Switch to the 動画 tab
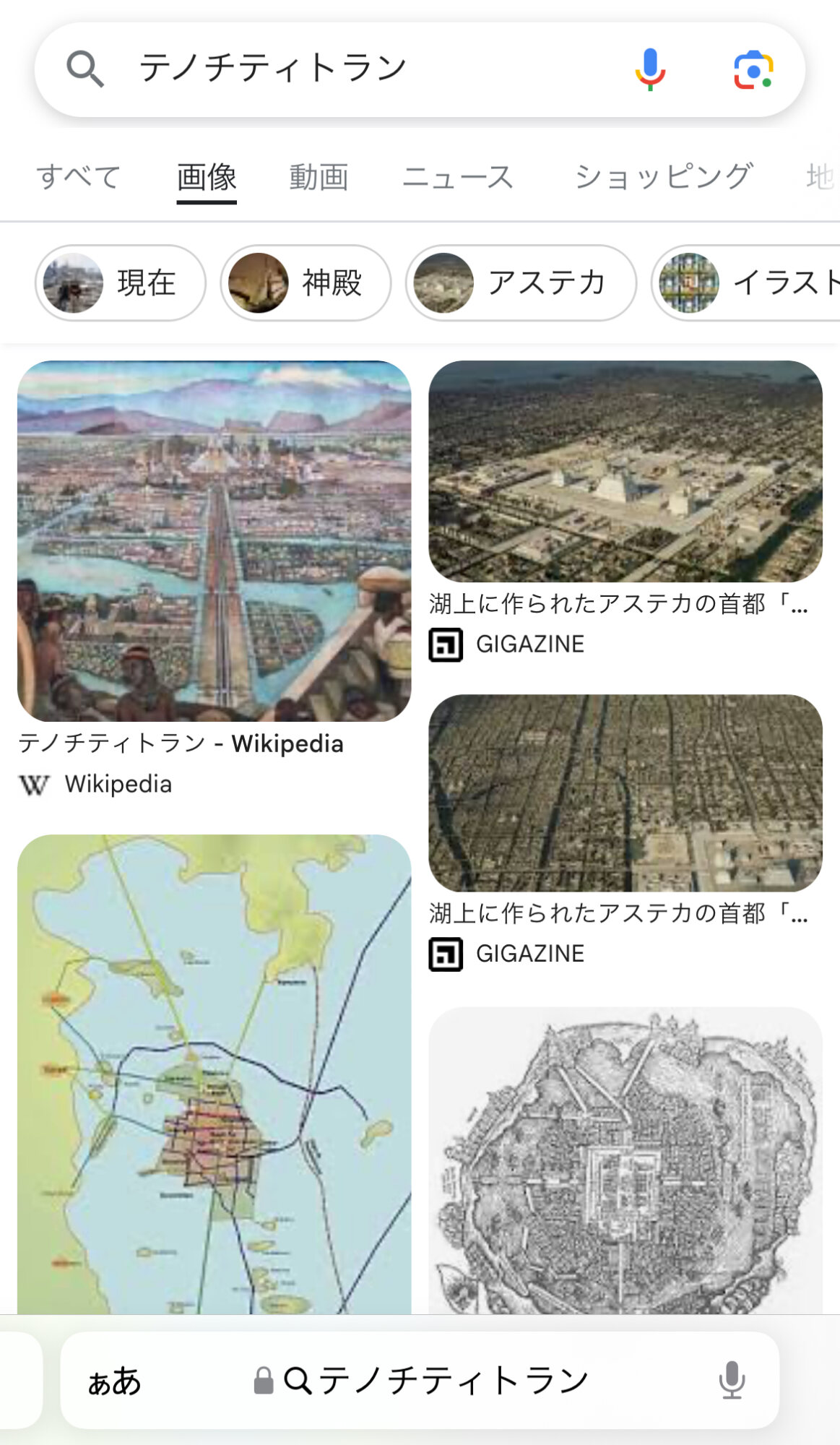Screen dimensions: 840x1445 click(x=319, y=177)
